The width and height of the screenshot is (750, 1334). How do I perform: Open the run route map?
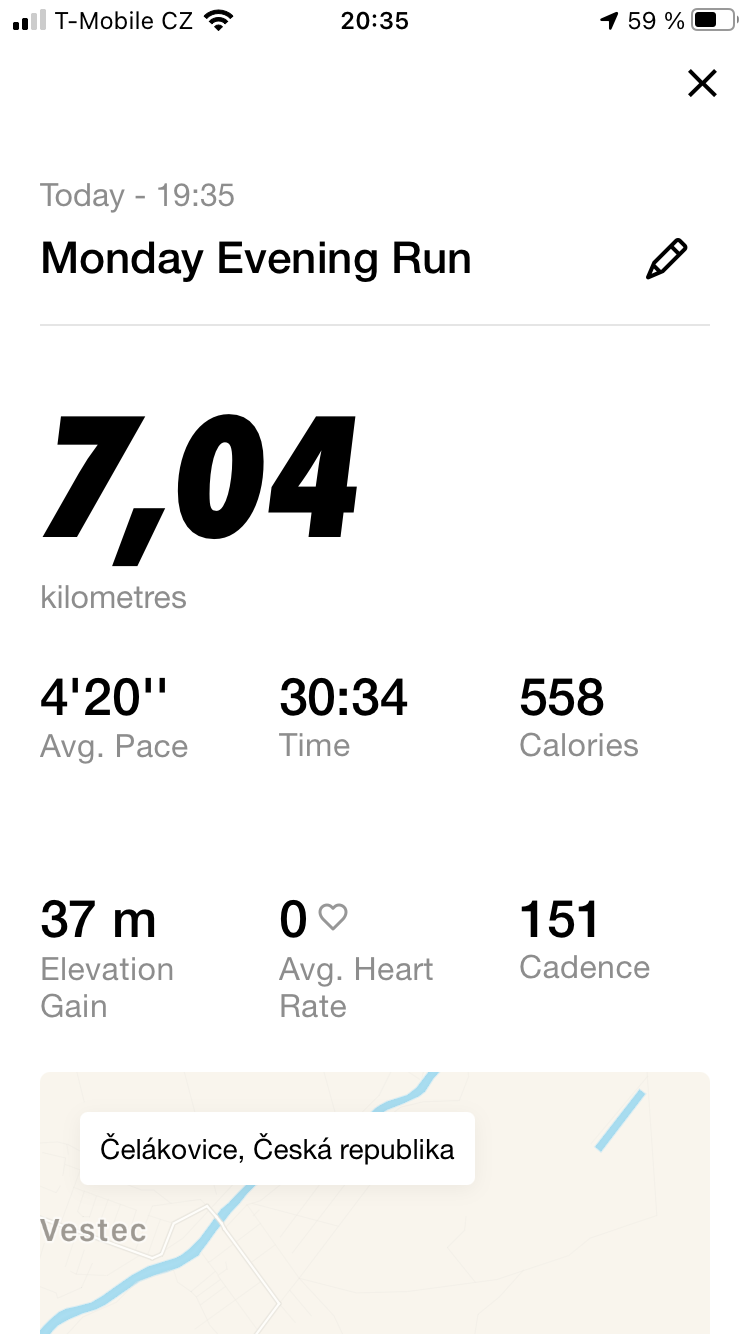tap(375, 1203)
